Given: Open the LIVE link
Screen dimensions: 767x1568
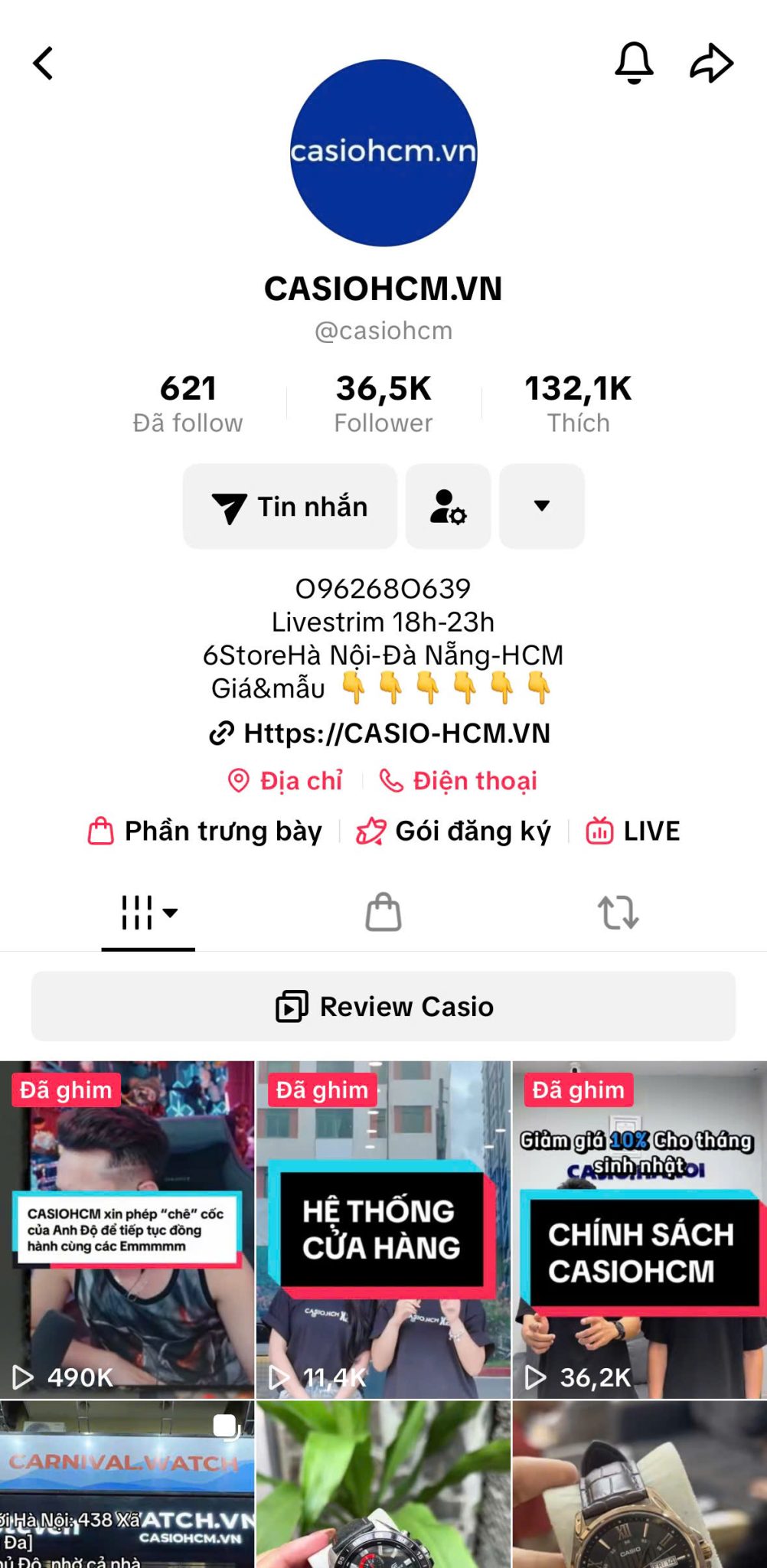Looking at the screenshot, I should (x=633, y=831).
